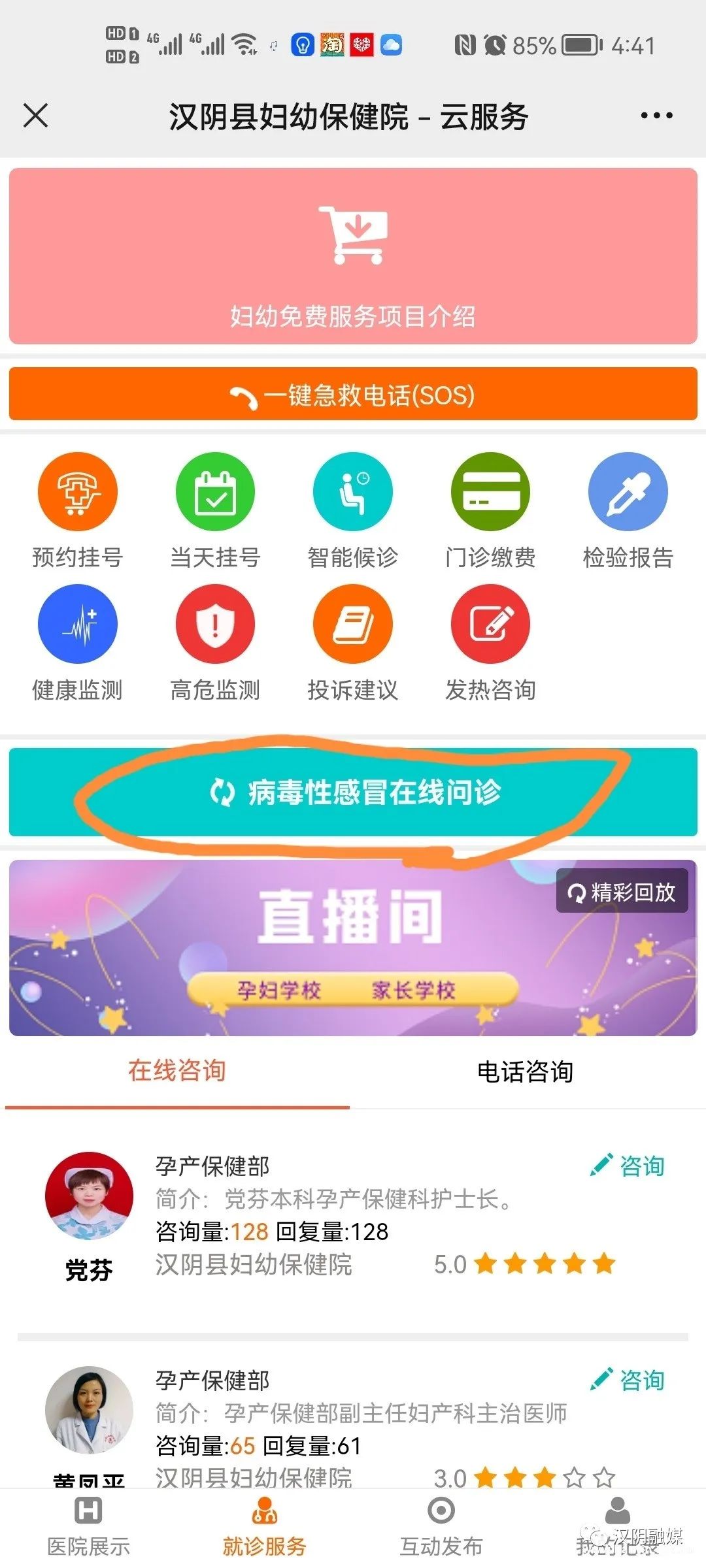Switch to 电话咨询 tab
The image size is (706, 1568).
(525, 1072)
